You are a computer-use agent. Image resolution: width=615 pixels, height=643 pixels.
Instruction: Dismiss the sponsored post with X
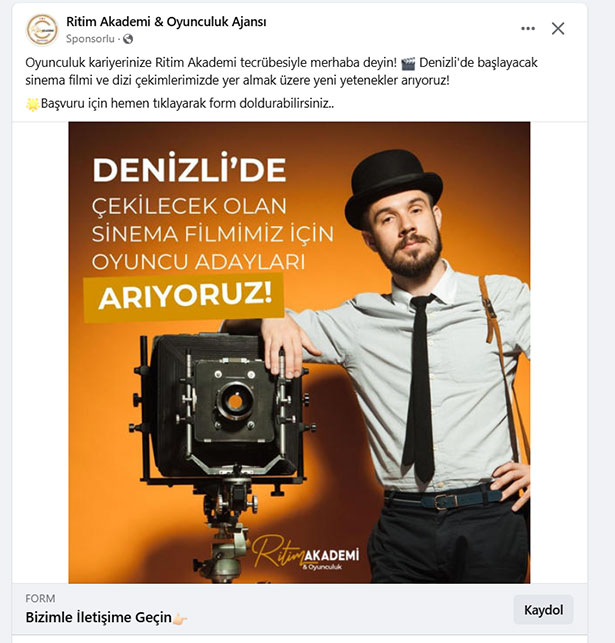558,28
